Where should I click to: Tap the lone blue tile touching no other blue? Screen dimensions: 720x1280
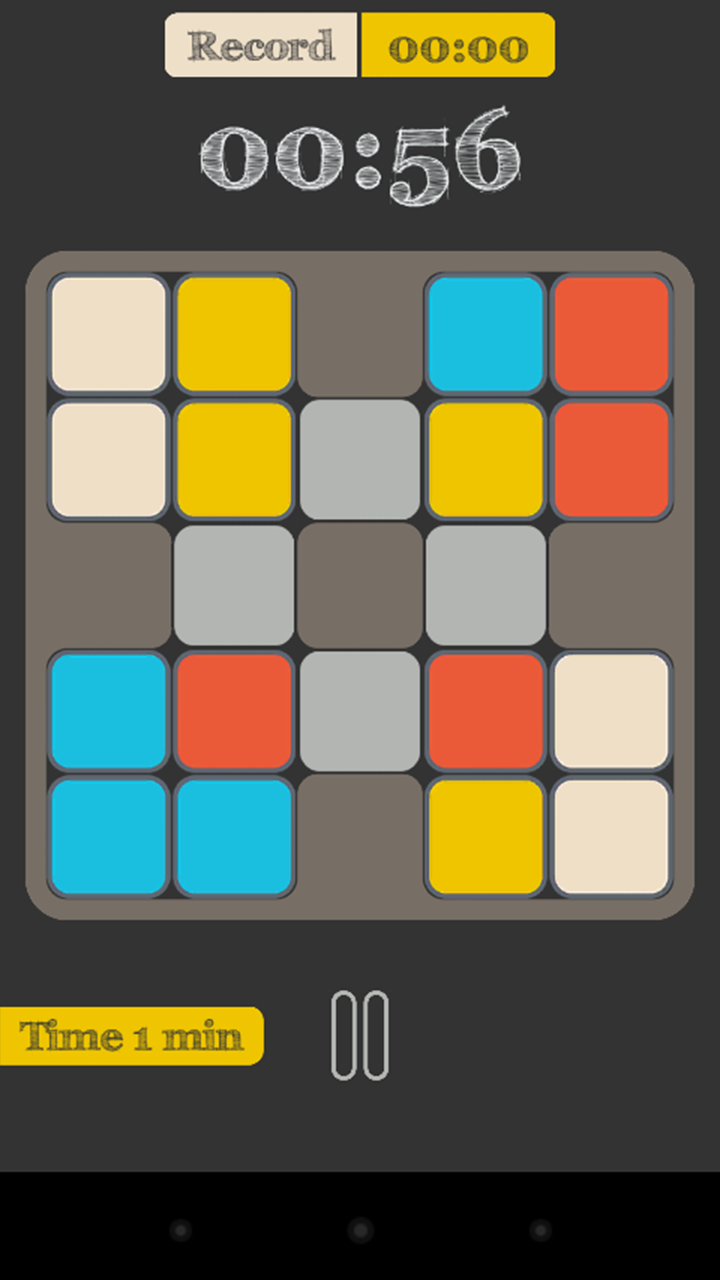point(485,334)
